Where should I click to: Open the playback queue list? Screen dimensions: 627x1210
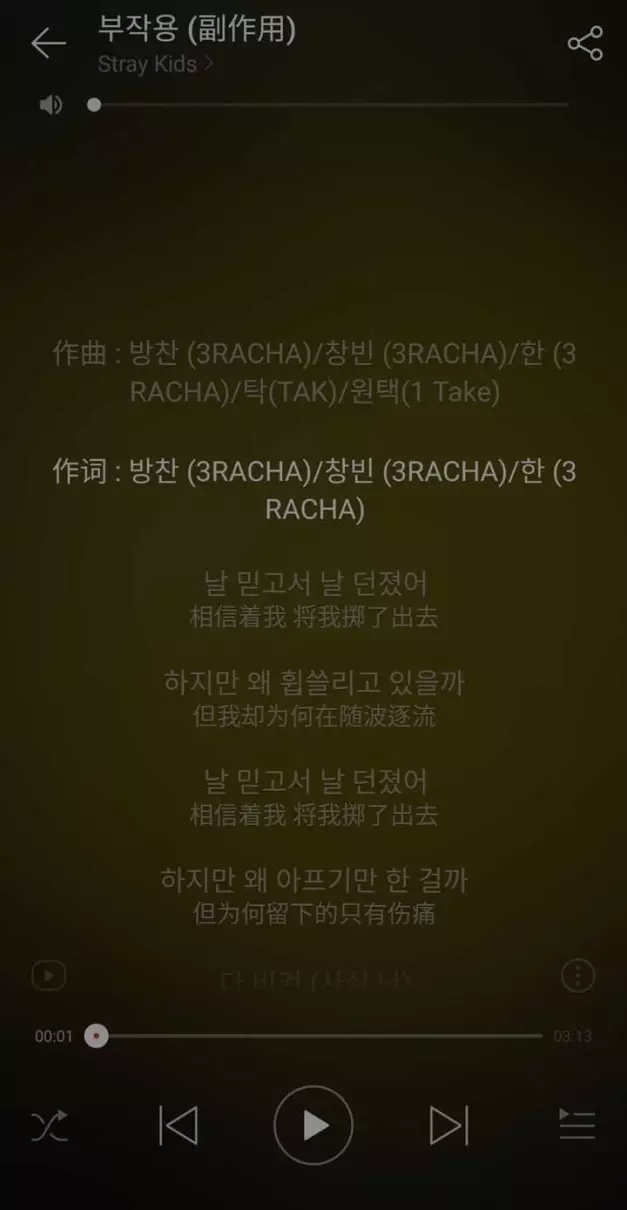tap(577, 1126)
